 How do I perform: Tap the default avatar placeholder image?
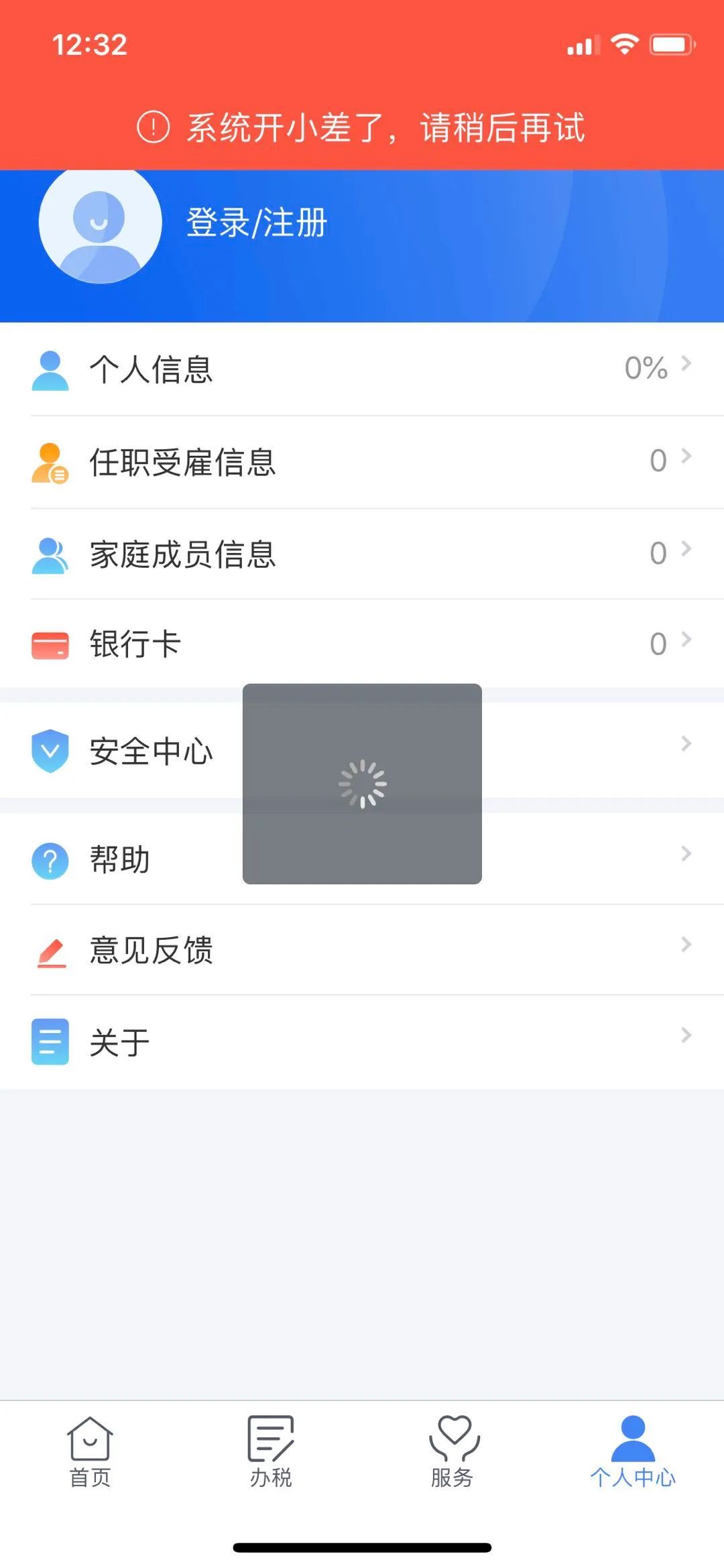99,223
